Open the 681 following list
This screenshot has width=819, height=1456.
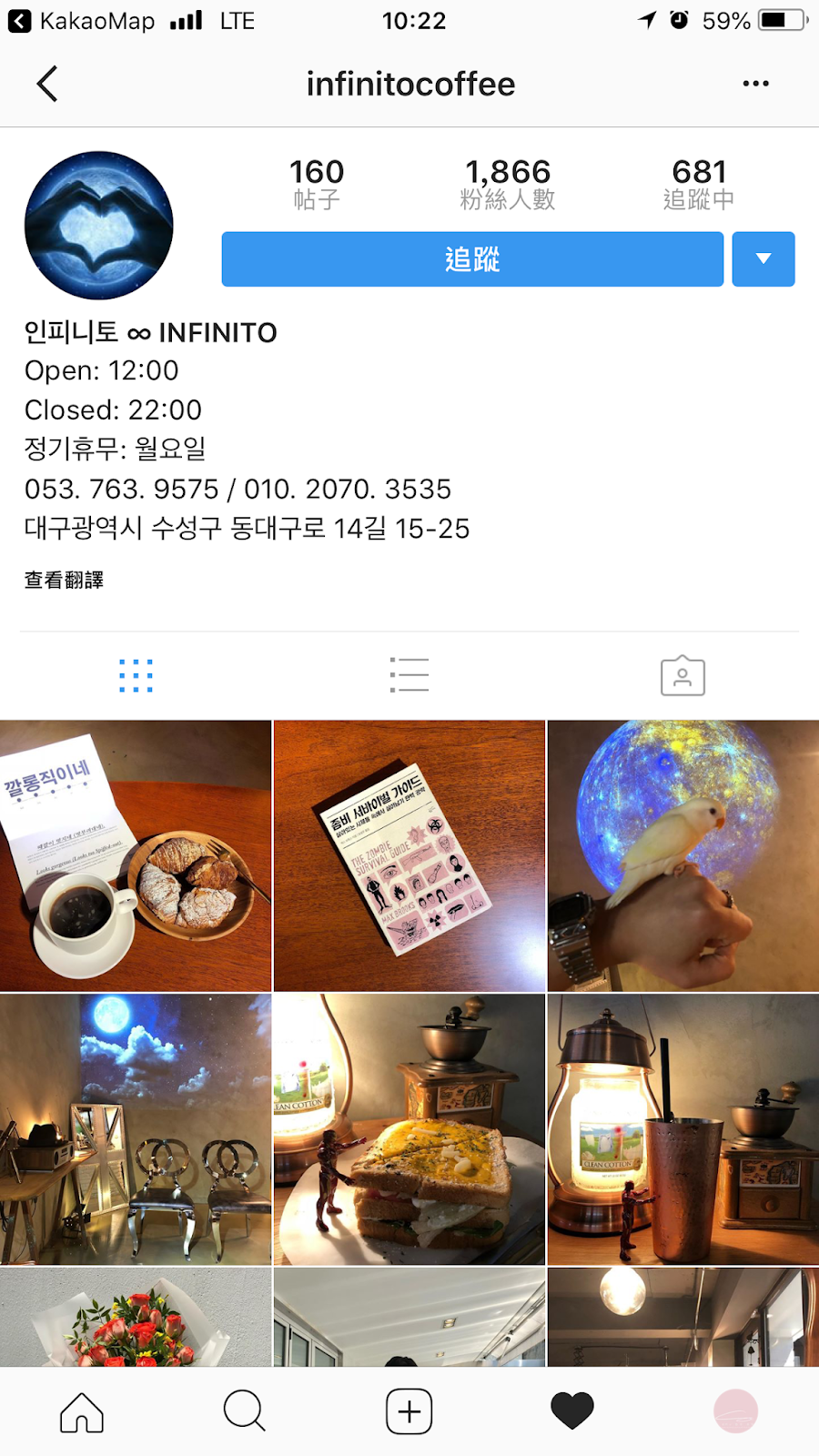(698, 184)
